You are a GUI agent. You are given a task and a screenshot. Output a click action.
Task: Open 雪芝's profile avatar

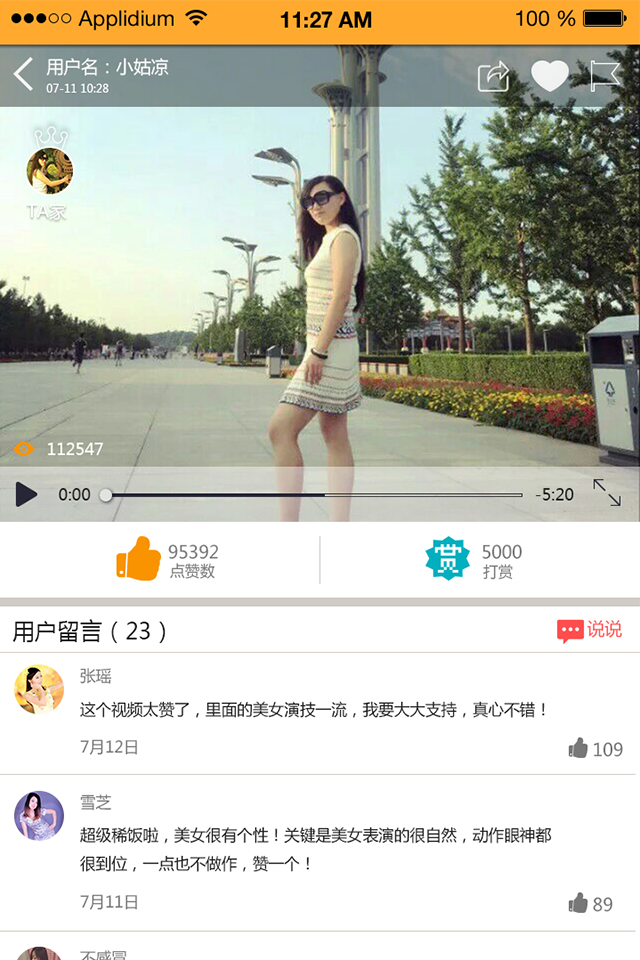point(39,816)
